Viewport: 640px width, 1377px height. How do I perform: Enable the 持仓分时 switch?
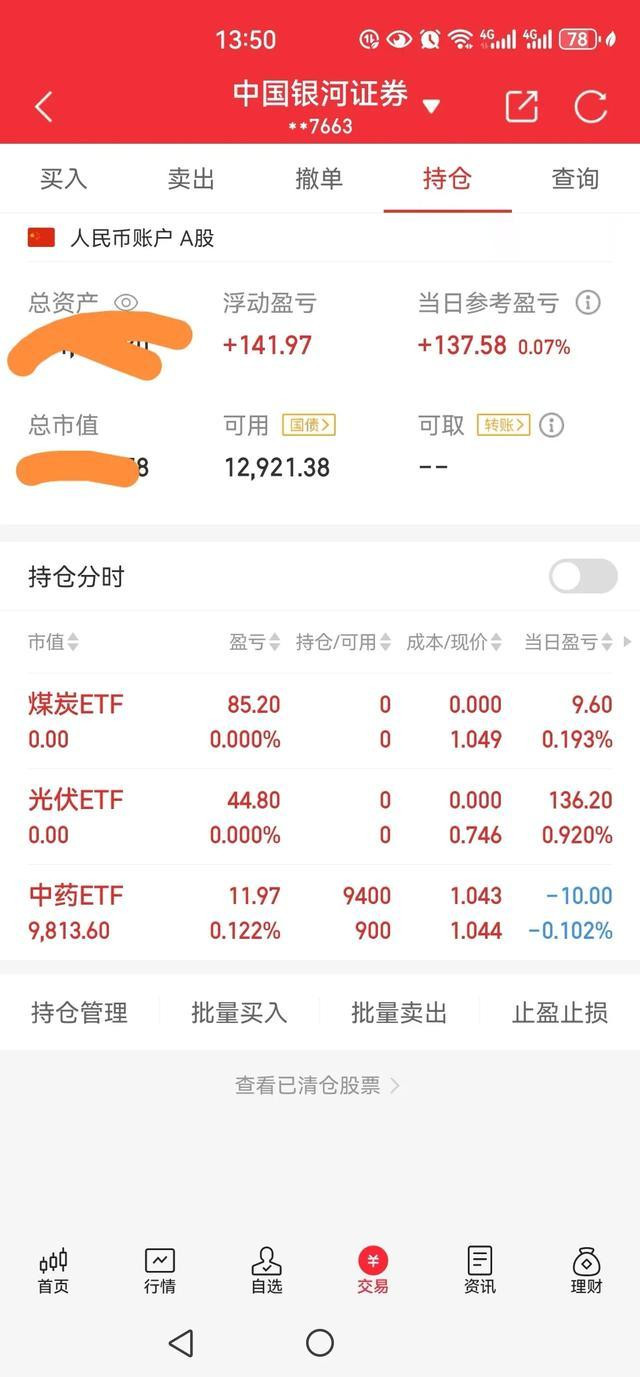pos(583,577)
